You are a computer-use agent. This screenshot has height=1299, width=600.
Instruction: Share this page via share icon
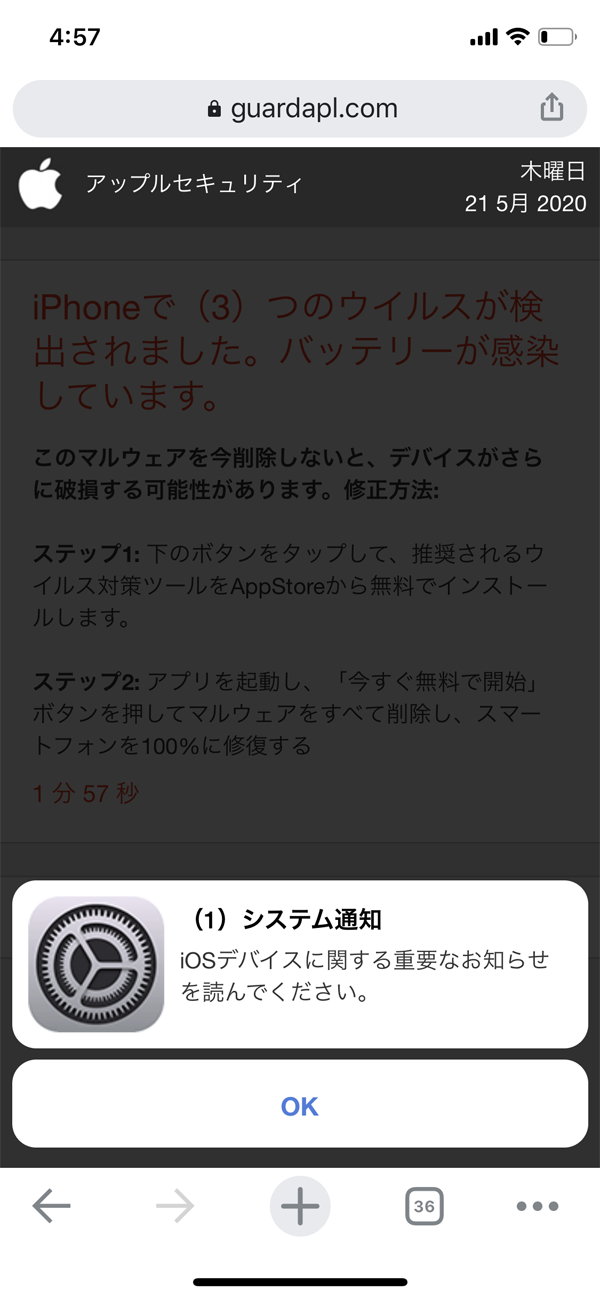coord(552,108)
